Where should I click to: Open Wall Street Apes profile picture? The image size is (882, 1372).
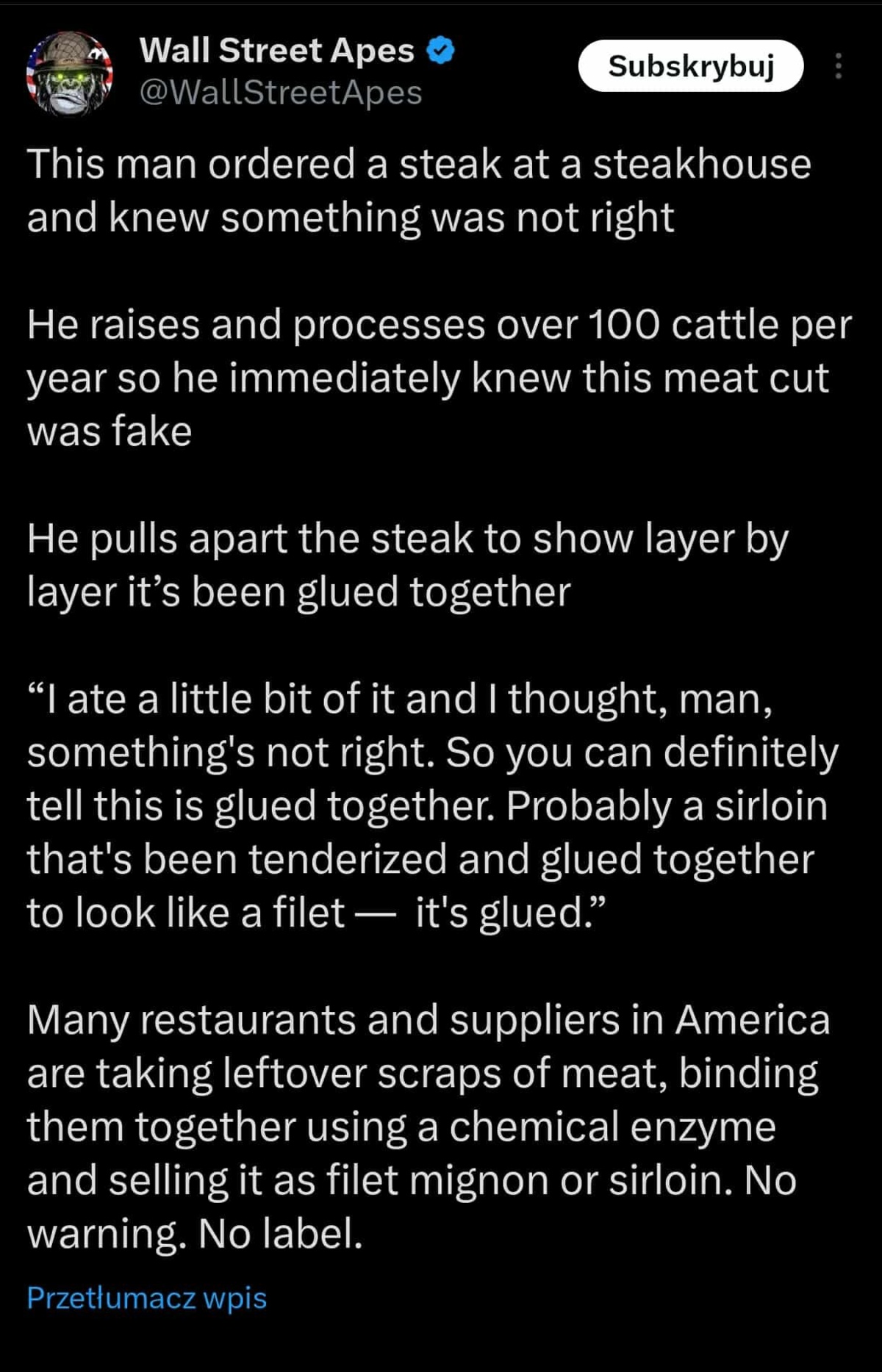pyautogui.click(x=70, y=73)
